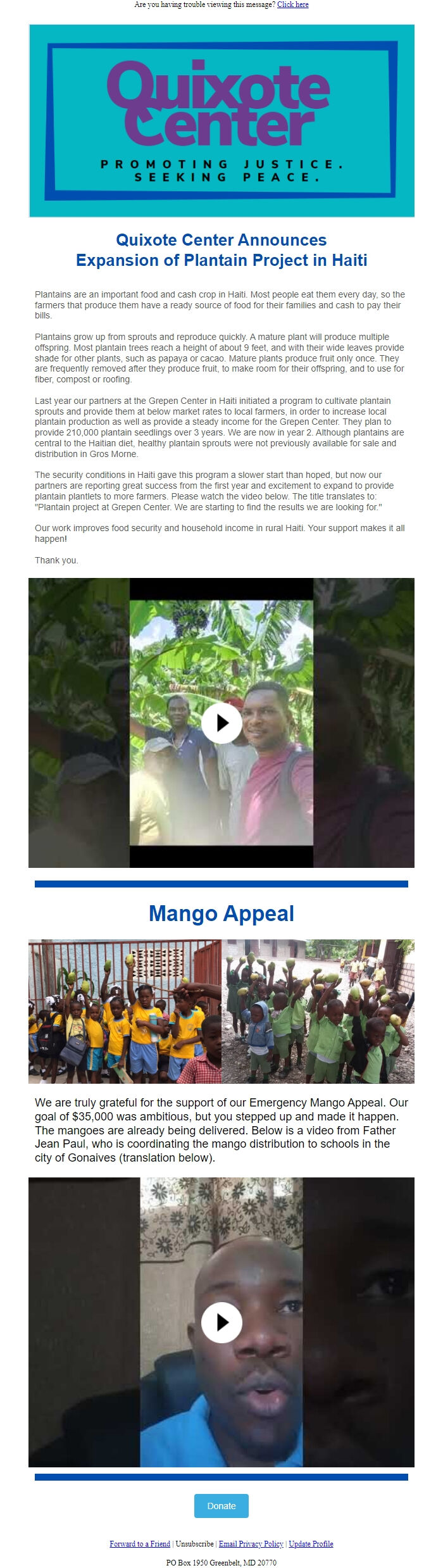The height and width of the screenshot is (1568, 443).
Task: Play Father Jean Paul's mango video
Action: [221, 1322]
